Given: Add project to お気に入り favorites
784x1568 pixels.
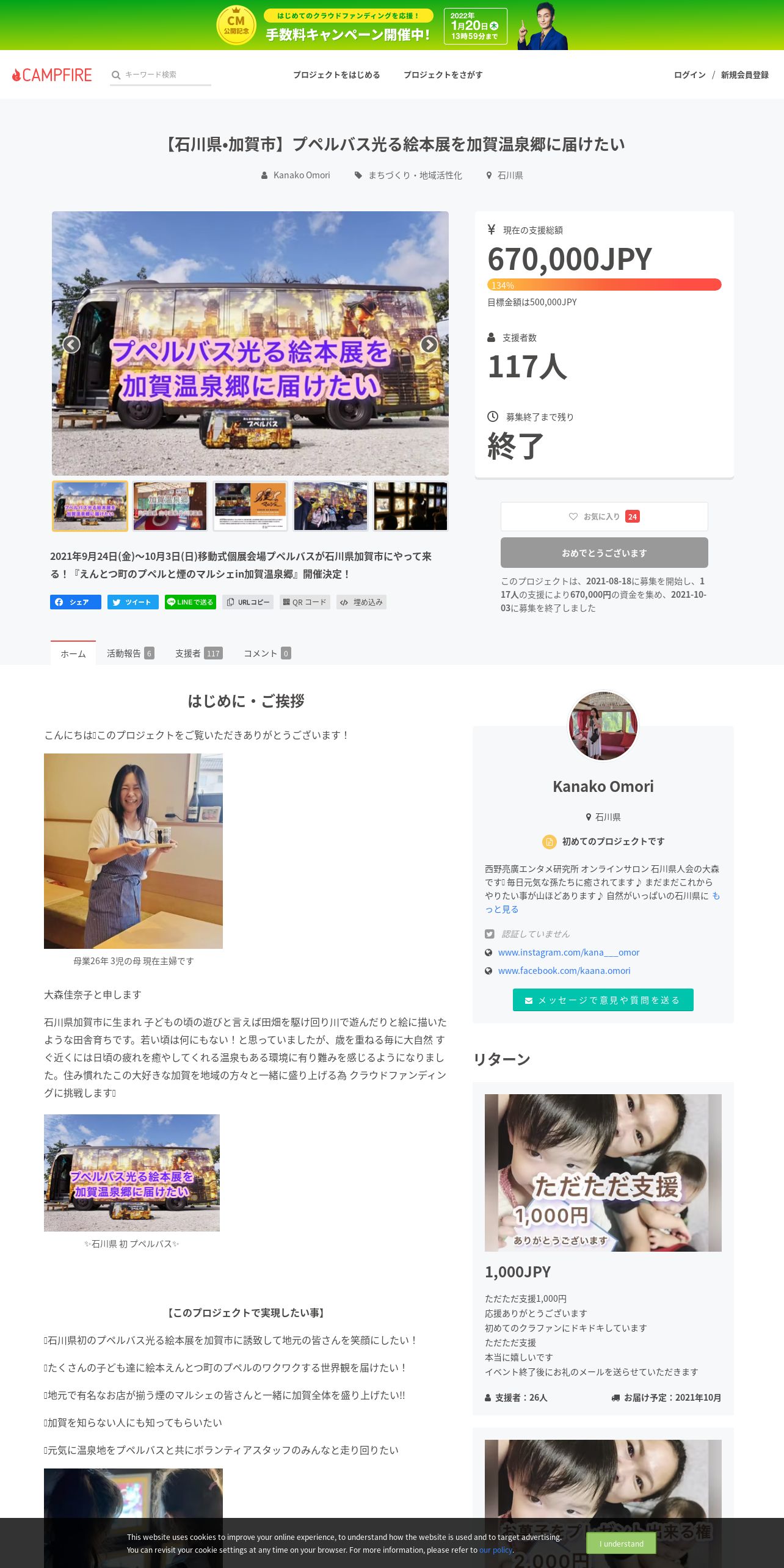Looking at the screenshot, I should (x=604, y=517).
